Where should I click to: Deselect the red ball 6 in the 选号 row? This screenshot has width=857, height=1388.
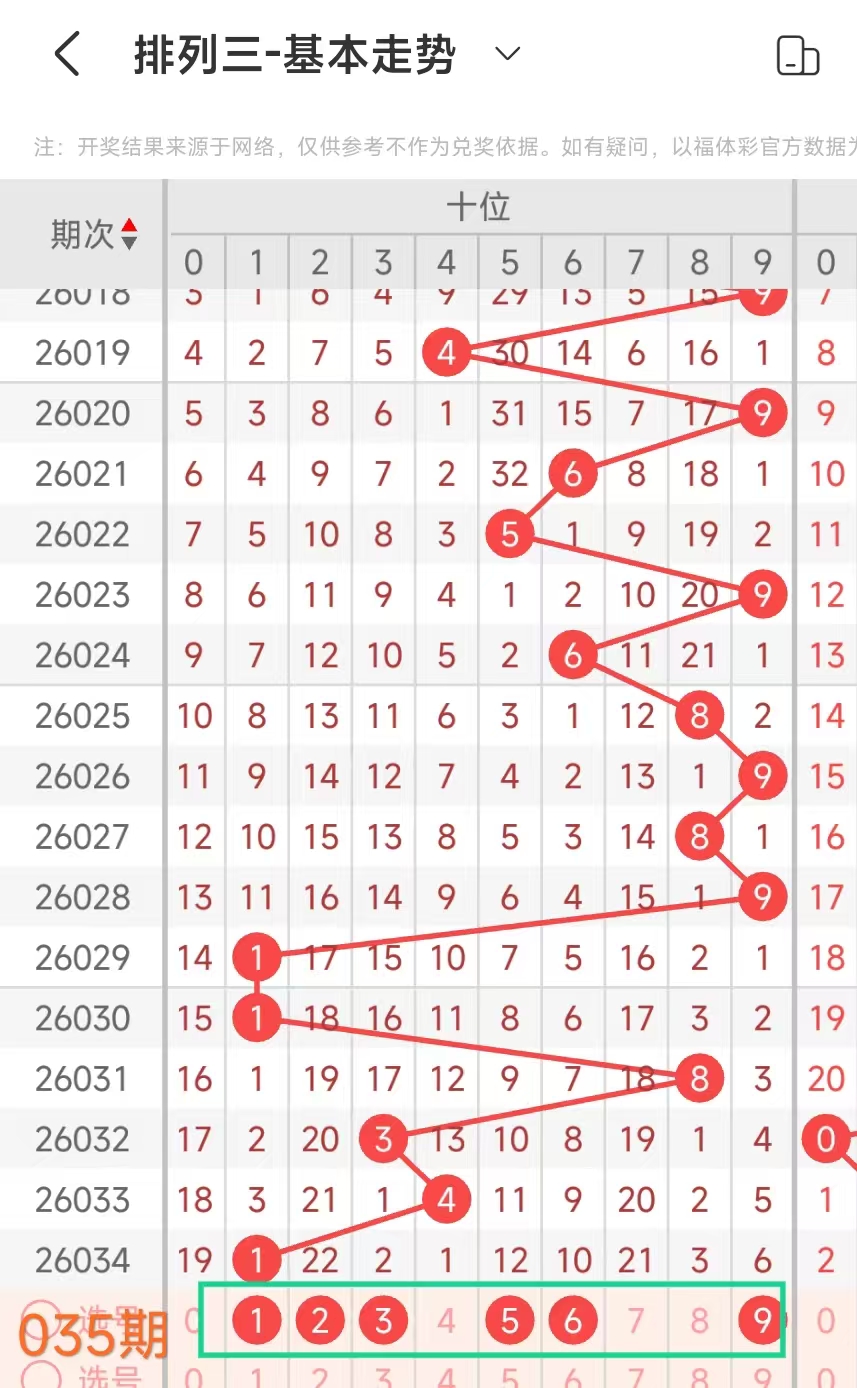[x=573, y=1321]
